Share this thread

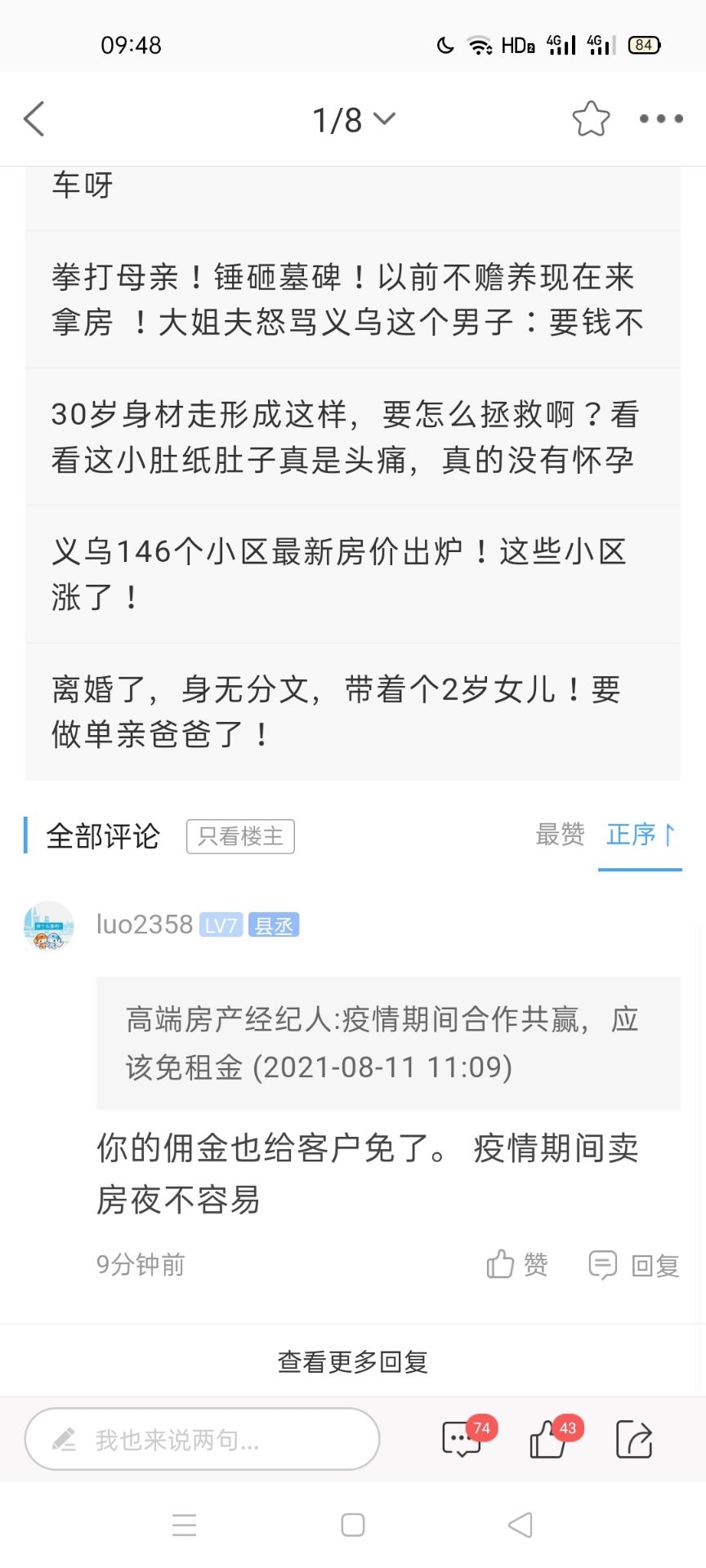coord(634,1439)
